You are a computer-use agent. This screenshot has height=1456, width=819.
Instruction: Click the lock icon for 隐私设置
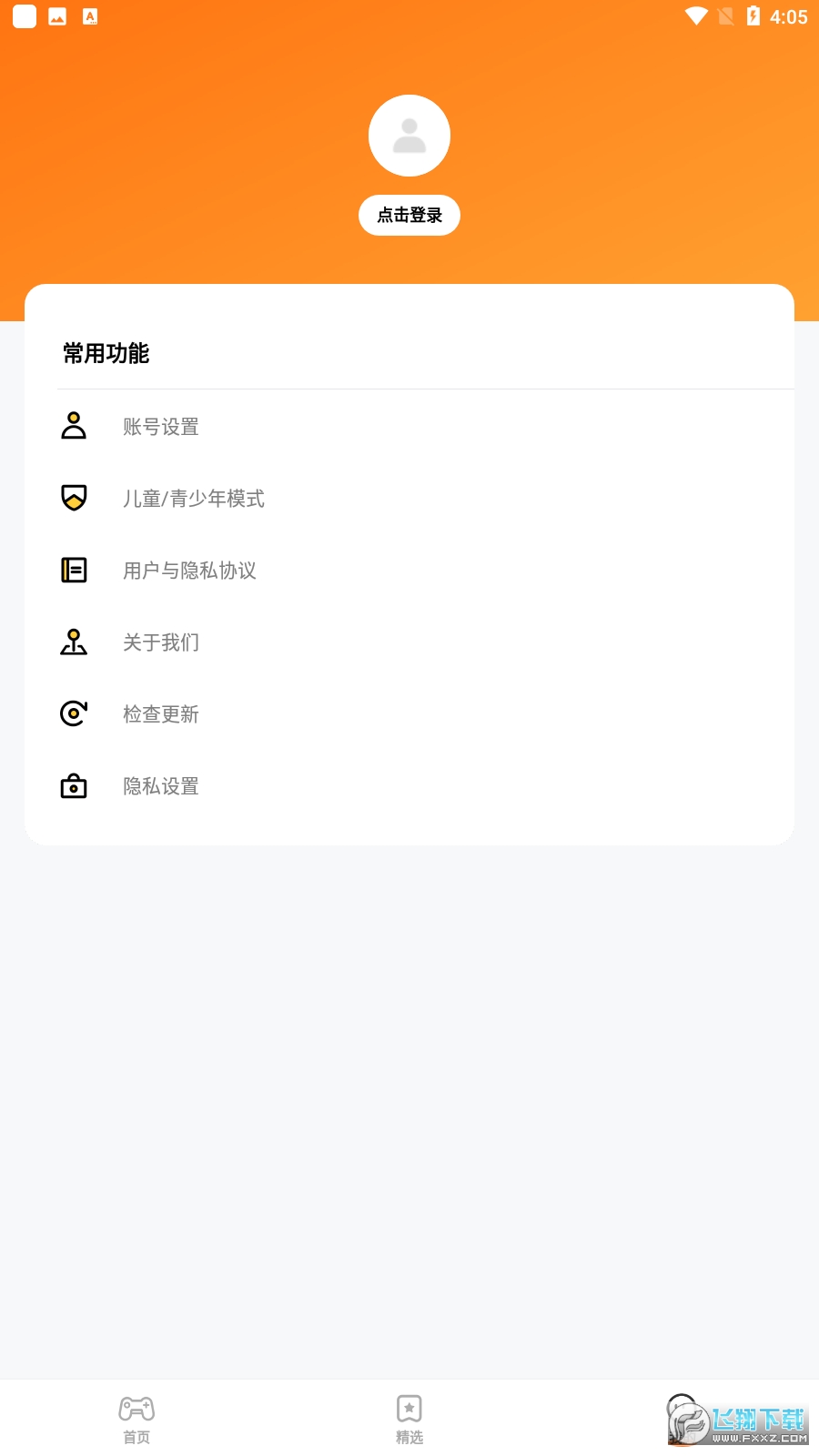[x=74, y=785]
